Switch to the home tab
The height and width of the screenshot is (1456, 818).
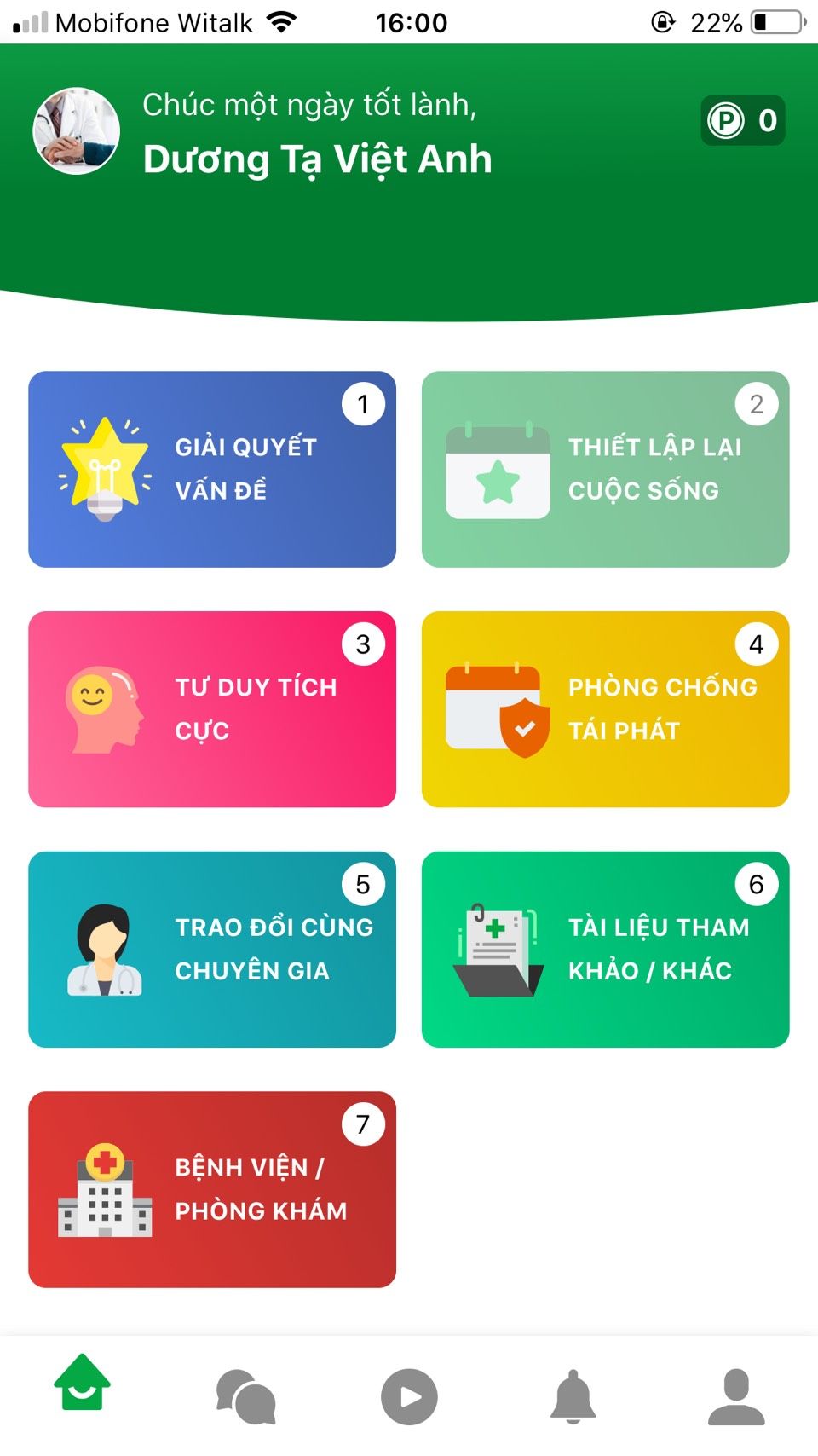pos(83,1384)
